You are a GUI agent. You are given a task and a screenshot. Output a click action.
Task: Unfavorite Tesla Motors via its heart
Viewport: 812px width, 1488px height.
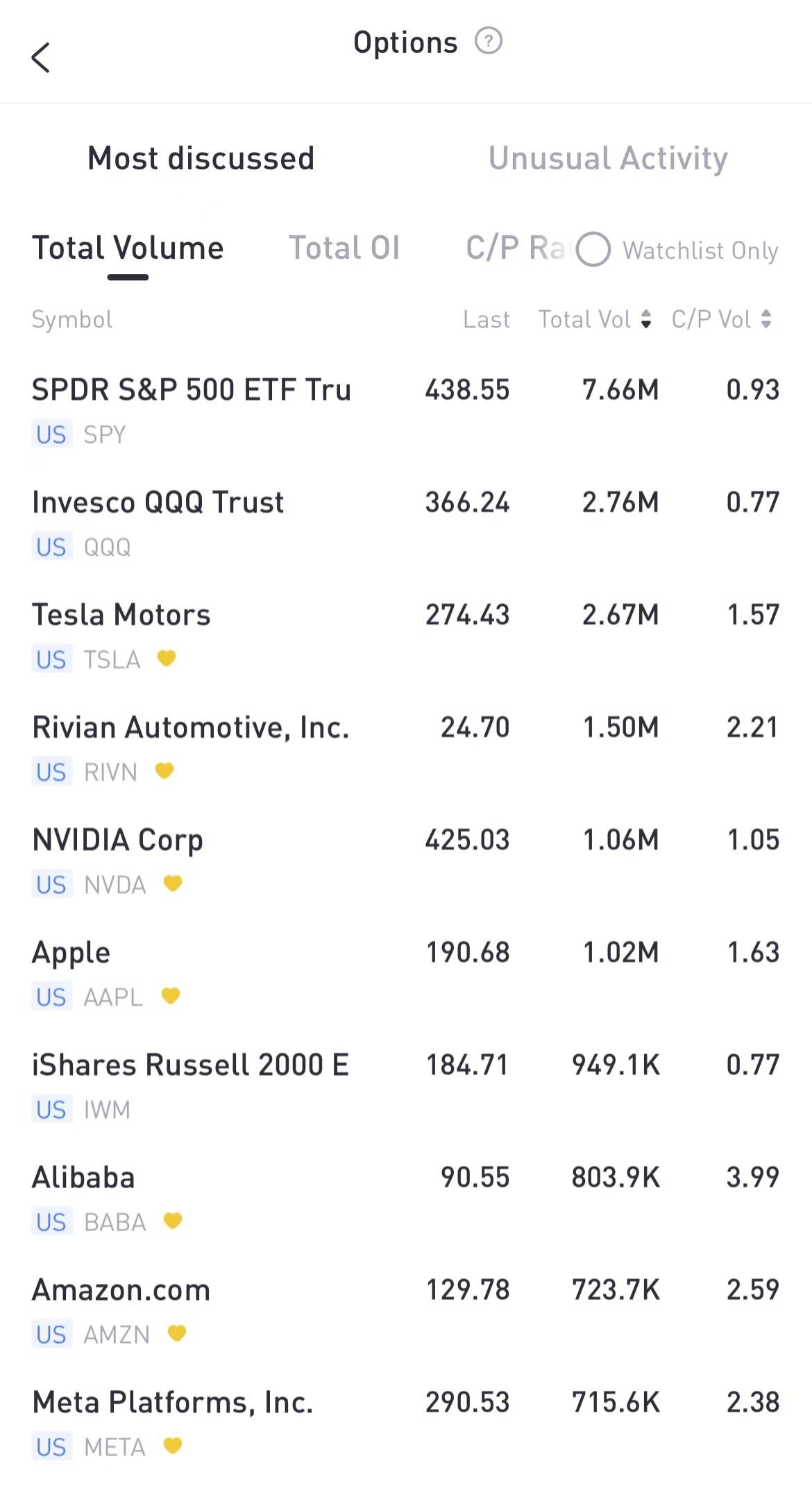167,659
